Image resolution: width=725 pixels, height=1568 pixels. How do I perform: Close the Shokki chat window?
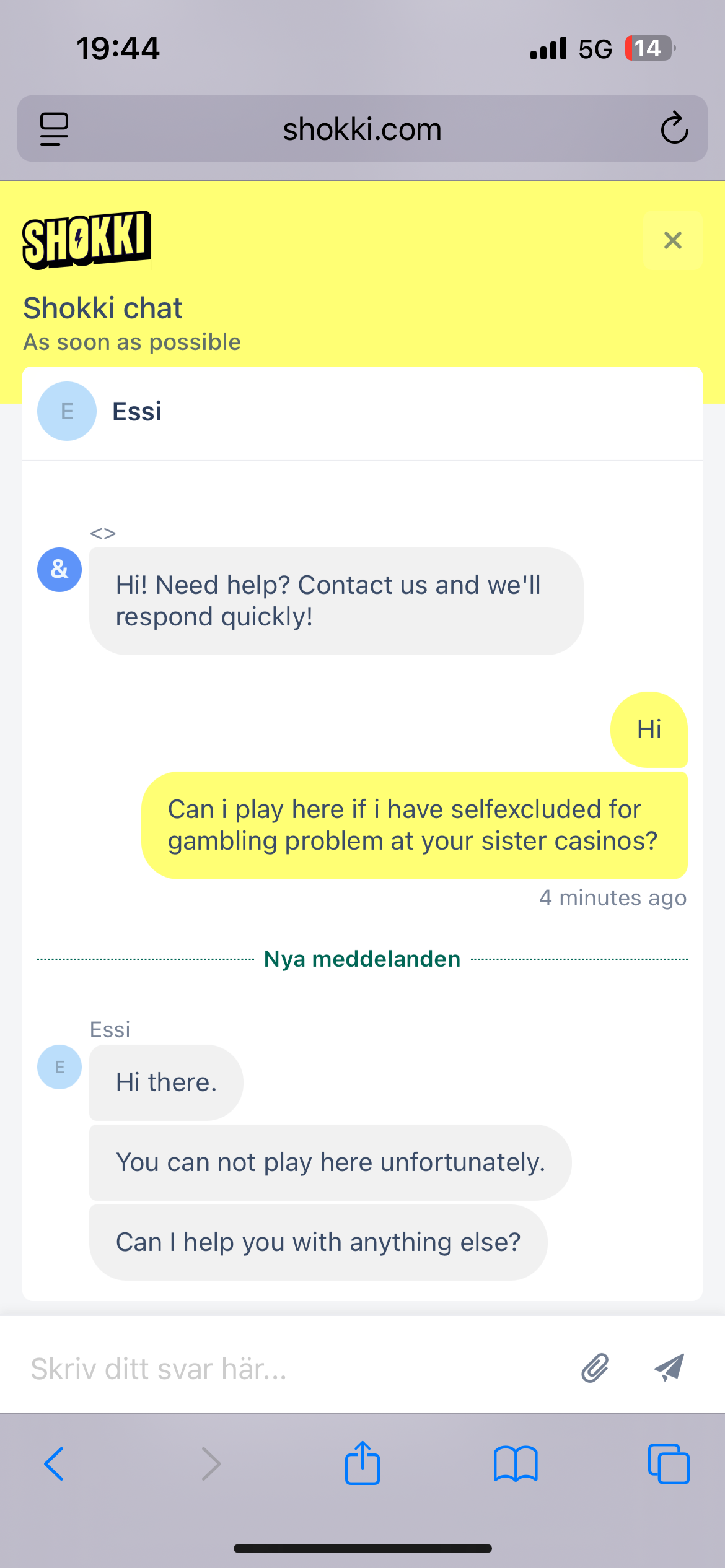(672, 240)
